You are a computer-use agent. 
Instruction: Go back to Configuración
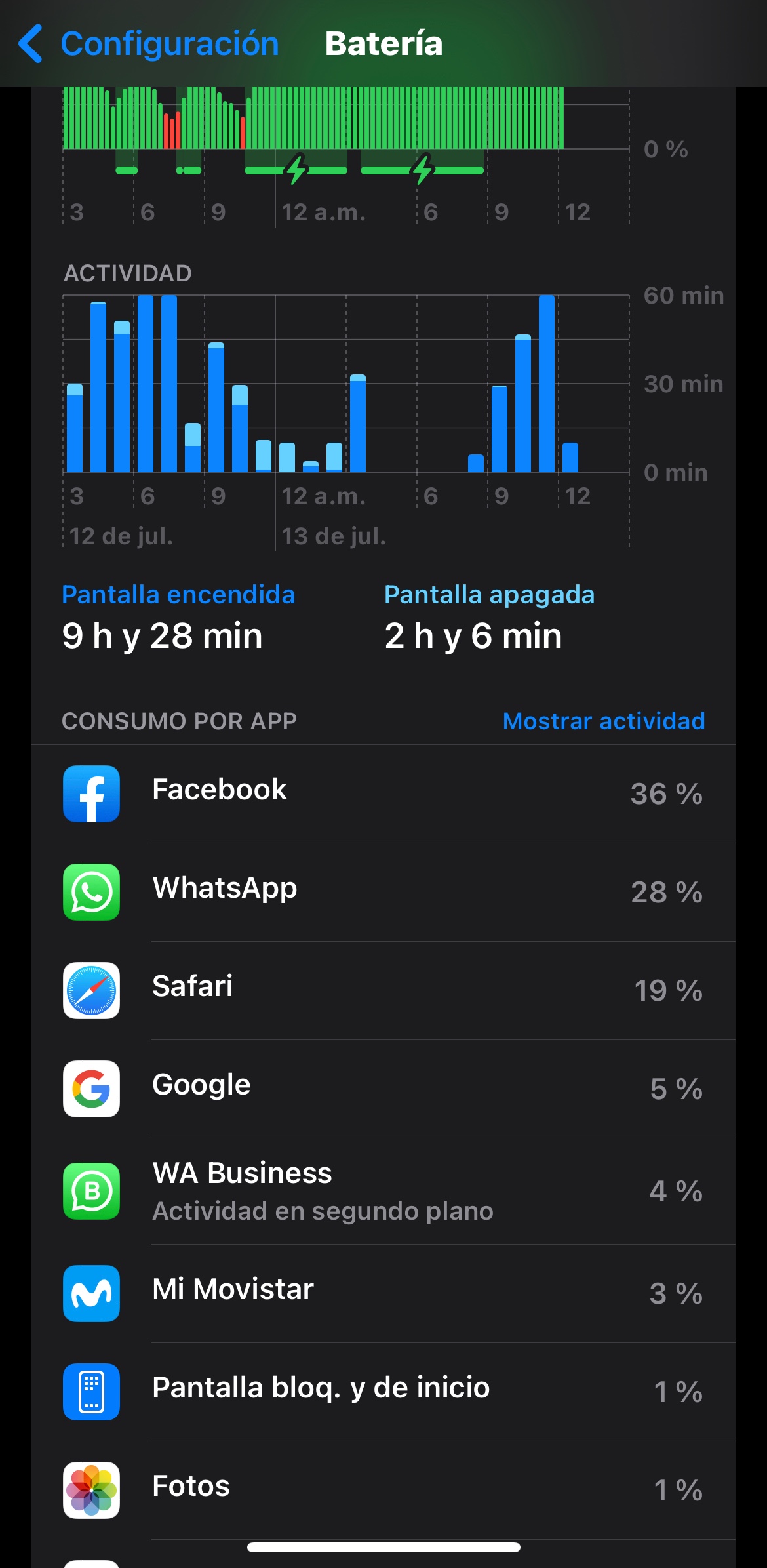(149, 44)
